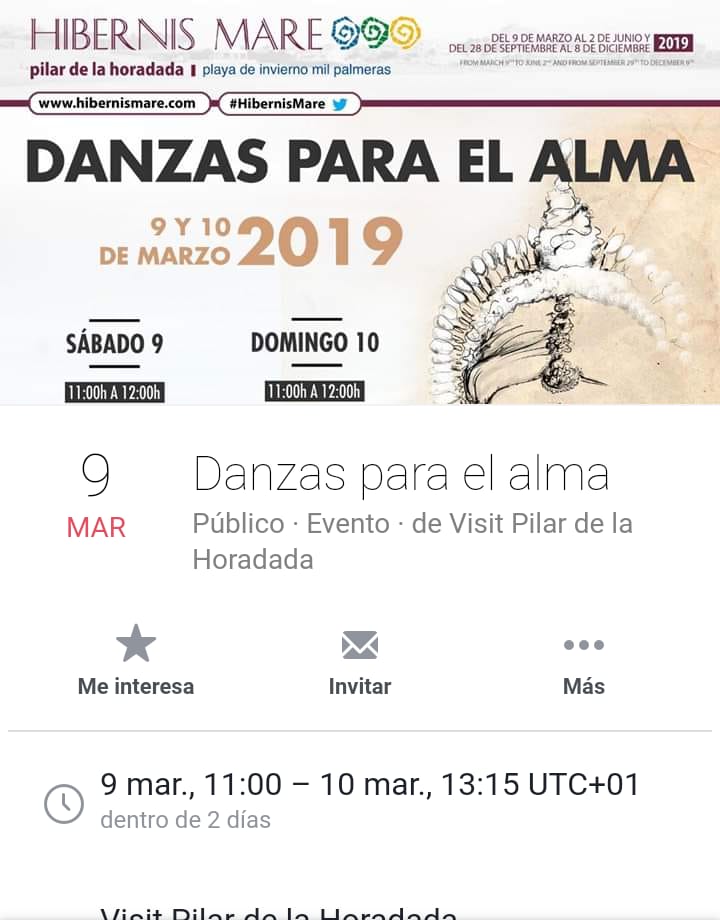Screen dimensions: 720x920
Task: Click the red spiral next to Hibernis Mare
Action: coord(344,33)
